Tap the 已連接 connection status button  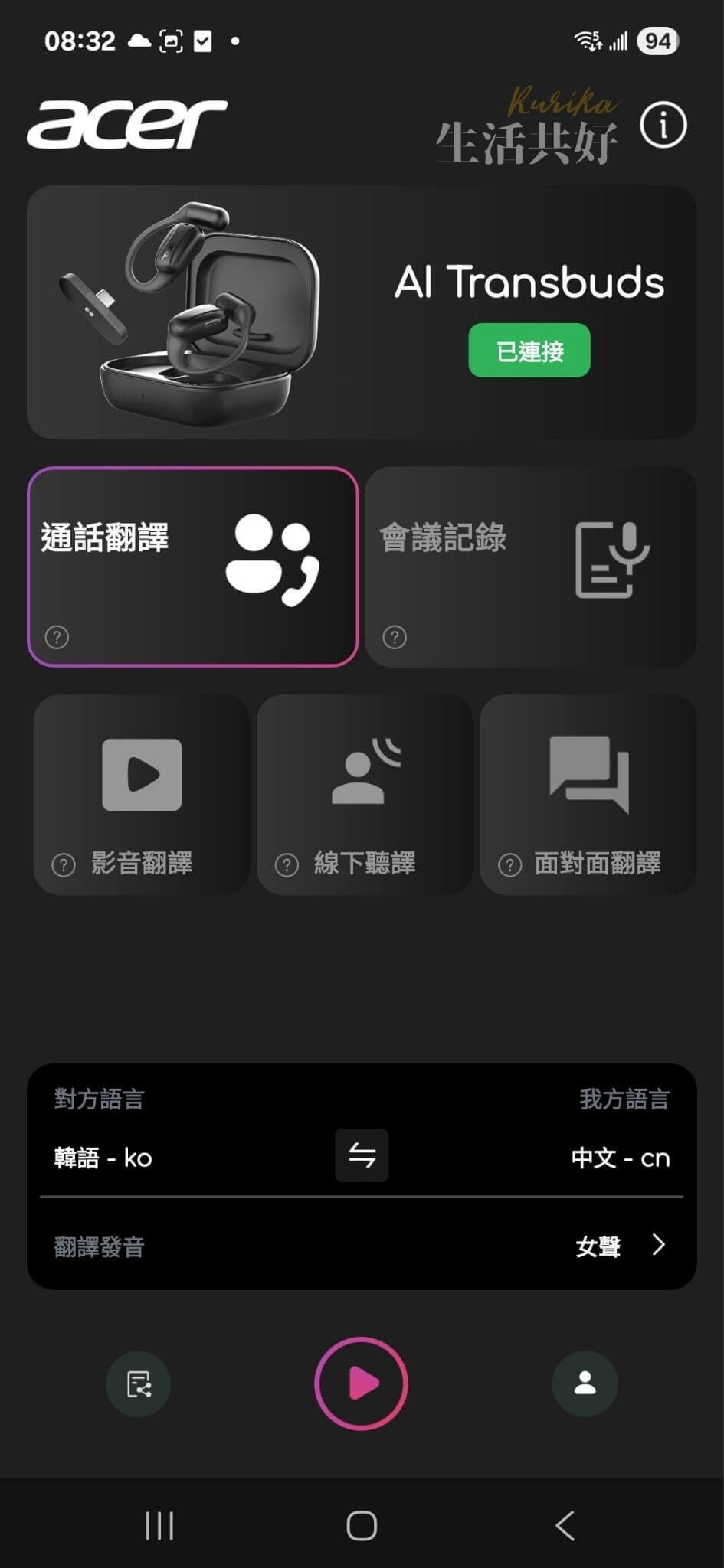529,351
